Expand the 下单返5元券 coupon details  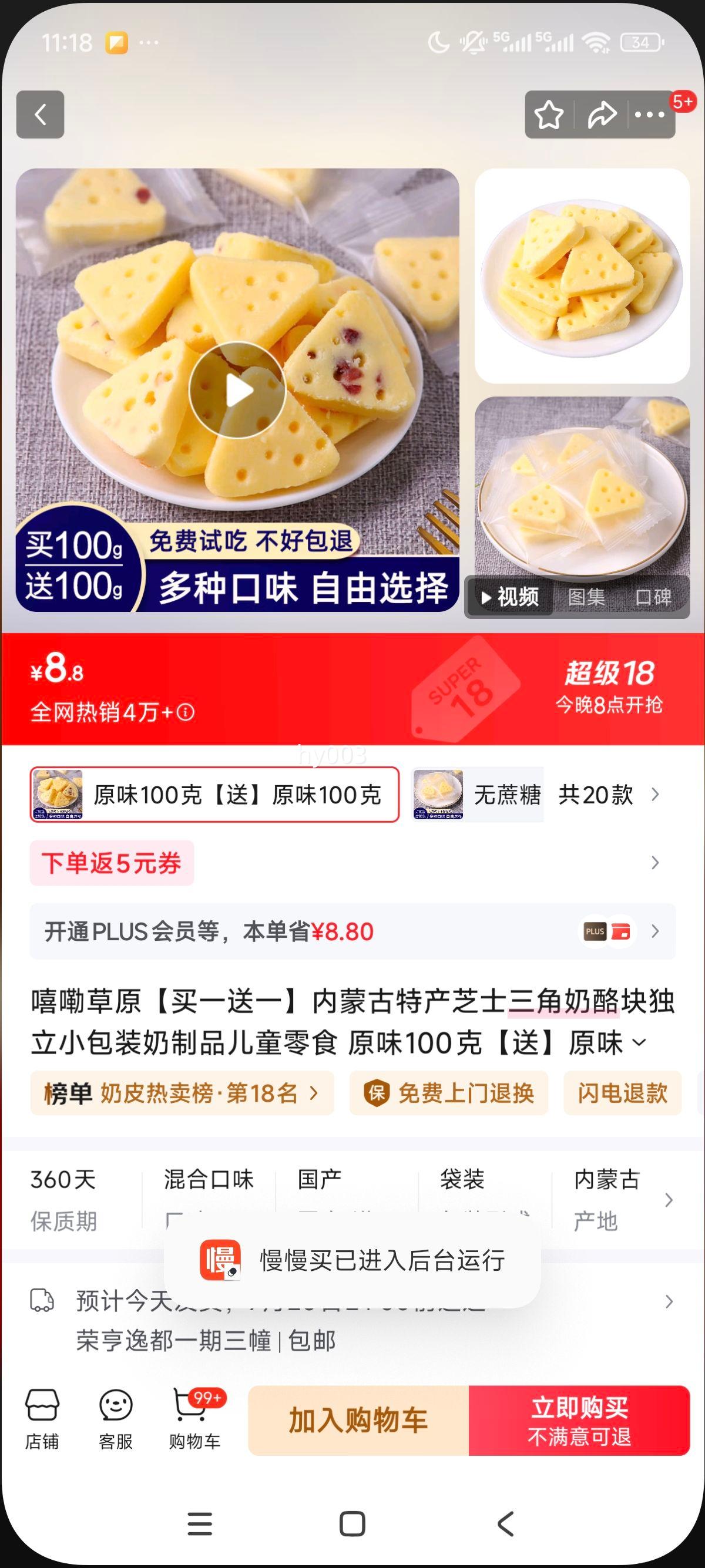(x=112, y=863)
